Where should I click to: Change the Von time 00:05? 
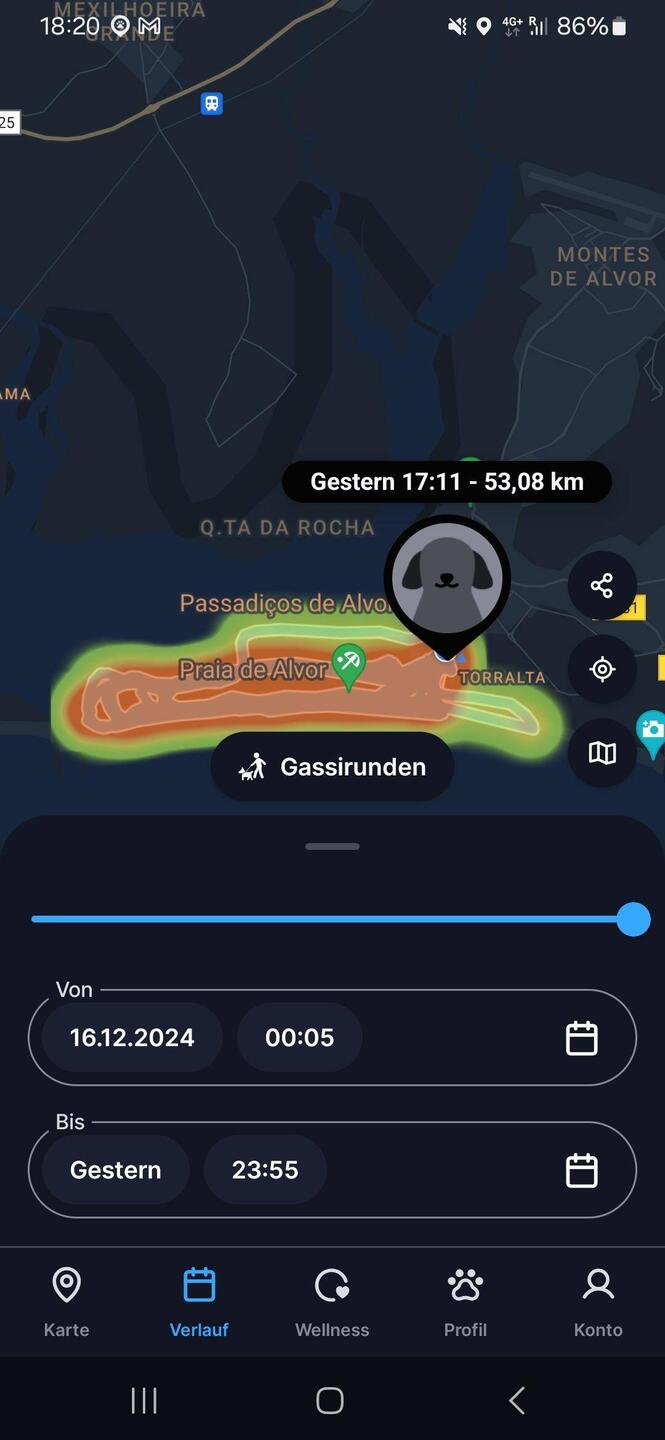pos(299,1038)
